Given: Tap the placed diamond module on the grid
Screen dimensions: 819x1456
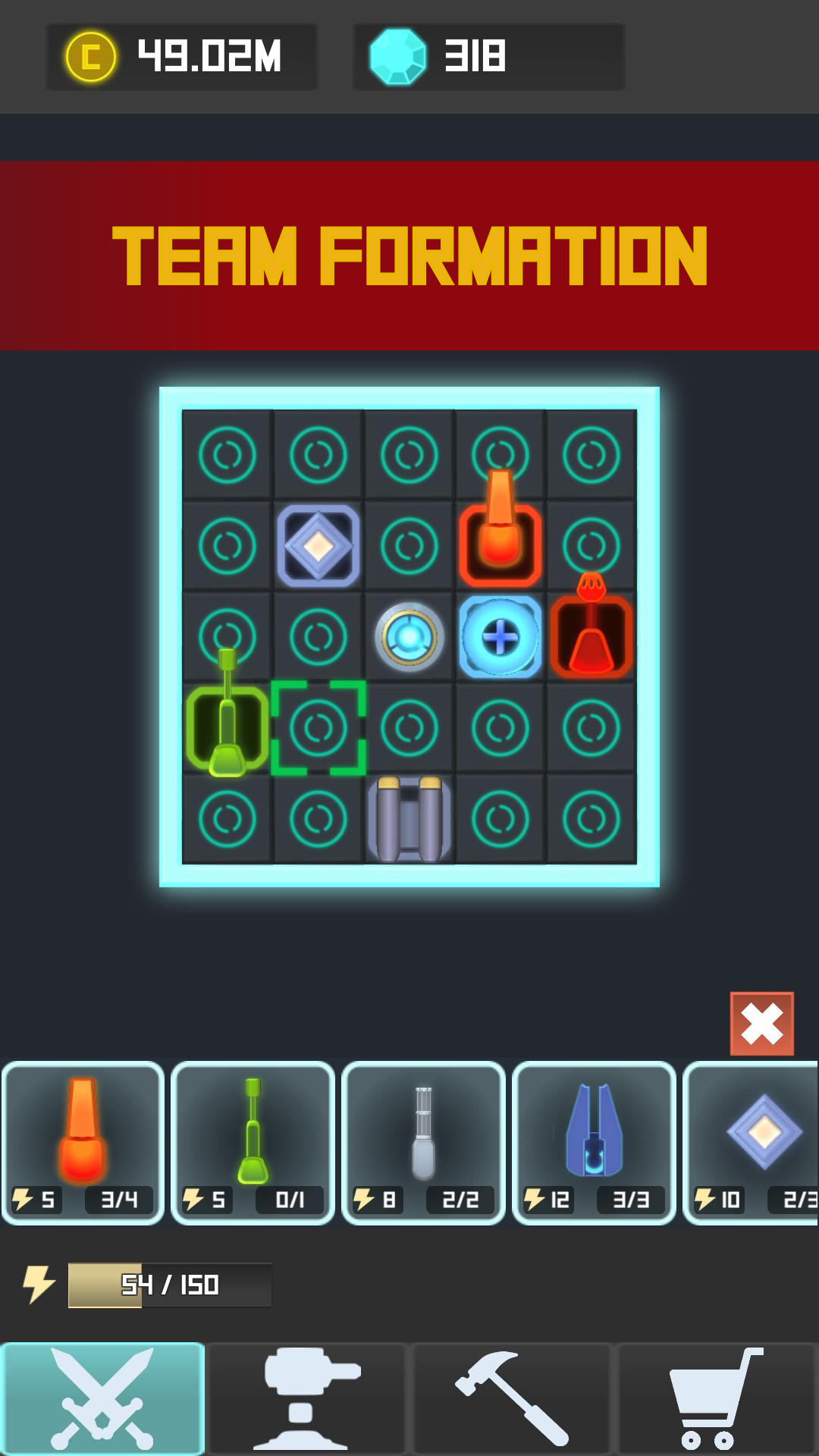Looking at the screenshot, I should tap(318, 546).
